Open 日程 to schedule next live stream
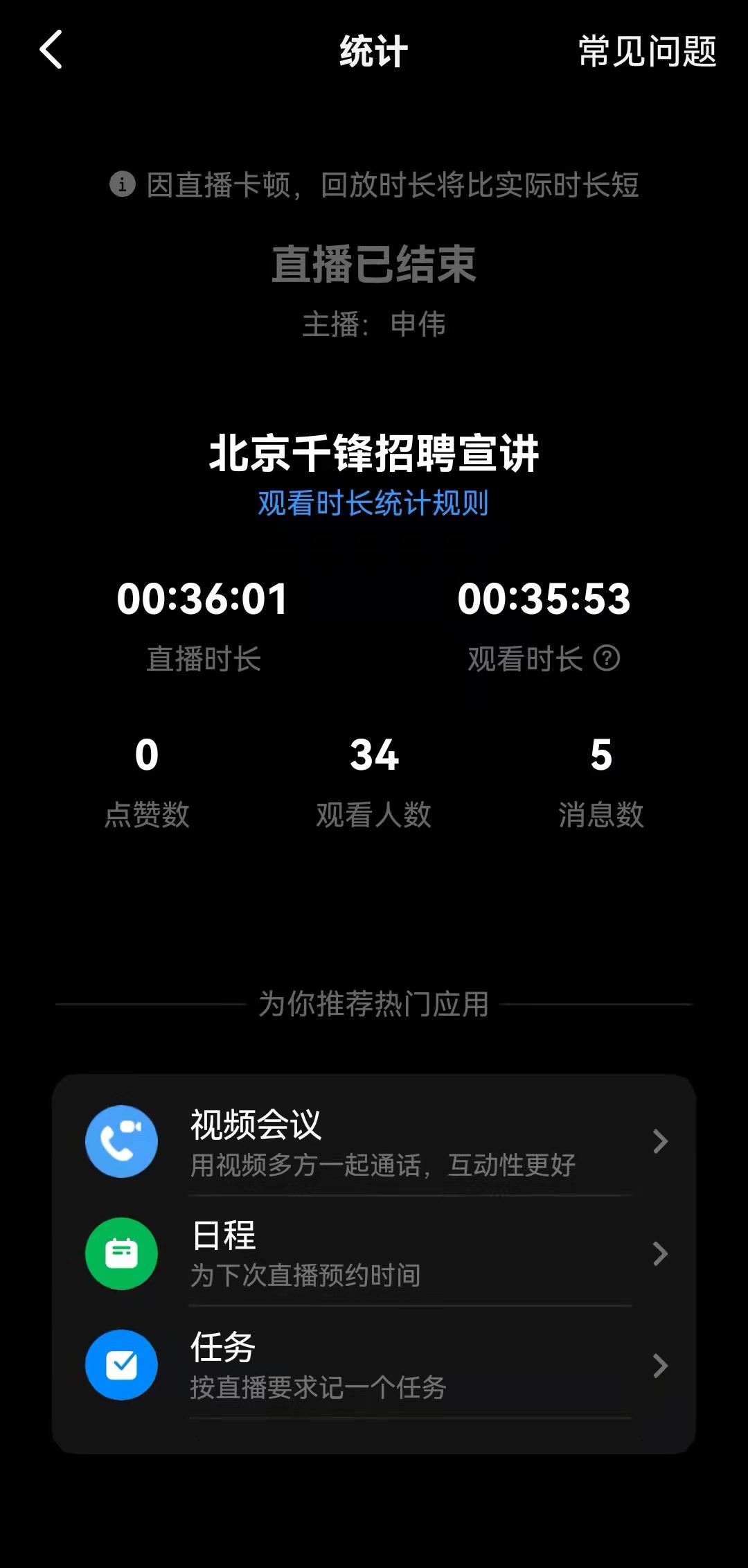The height and width of the screenshot is (1568, 748). (x=374, y=1253)
